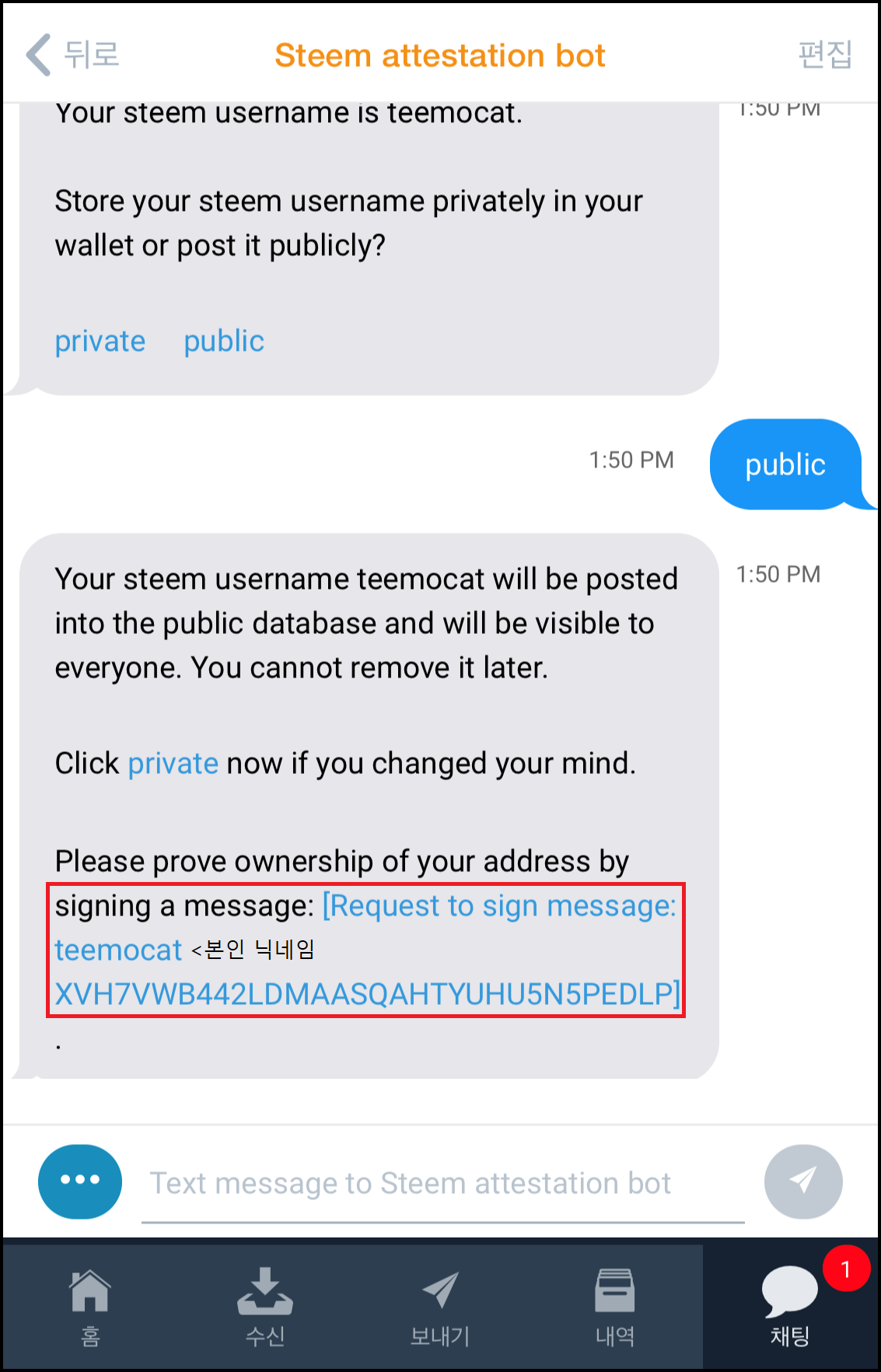Open the 보내기 send tab
881x1372 pixels.
(440, 1306)
